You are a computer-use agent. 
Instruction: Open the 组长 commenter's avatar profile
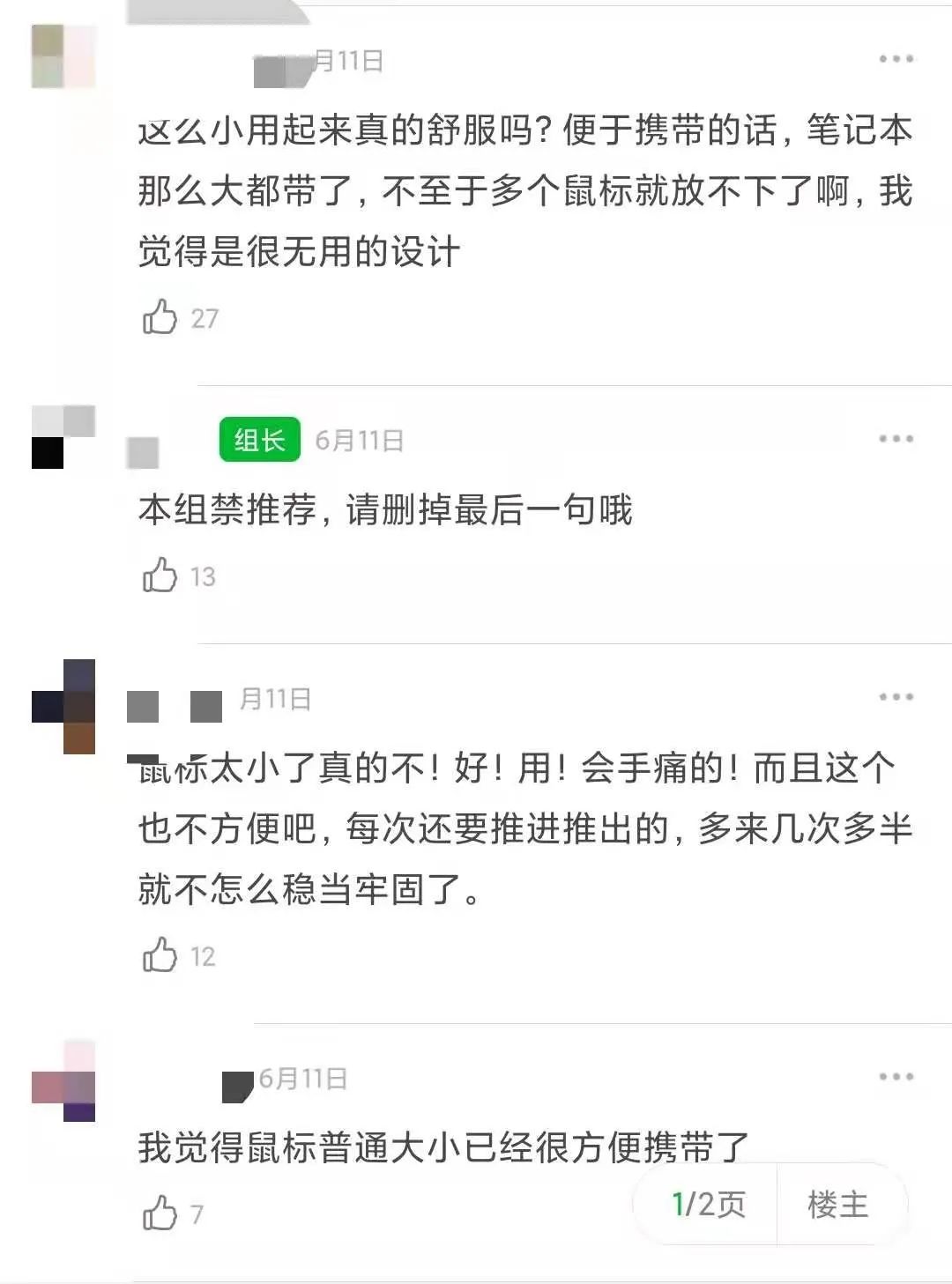pyautogui.click(x=63, y=437)
